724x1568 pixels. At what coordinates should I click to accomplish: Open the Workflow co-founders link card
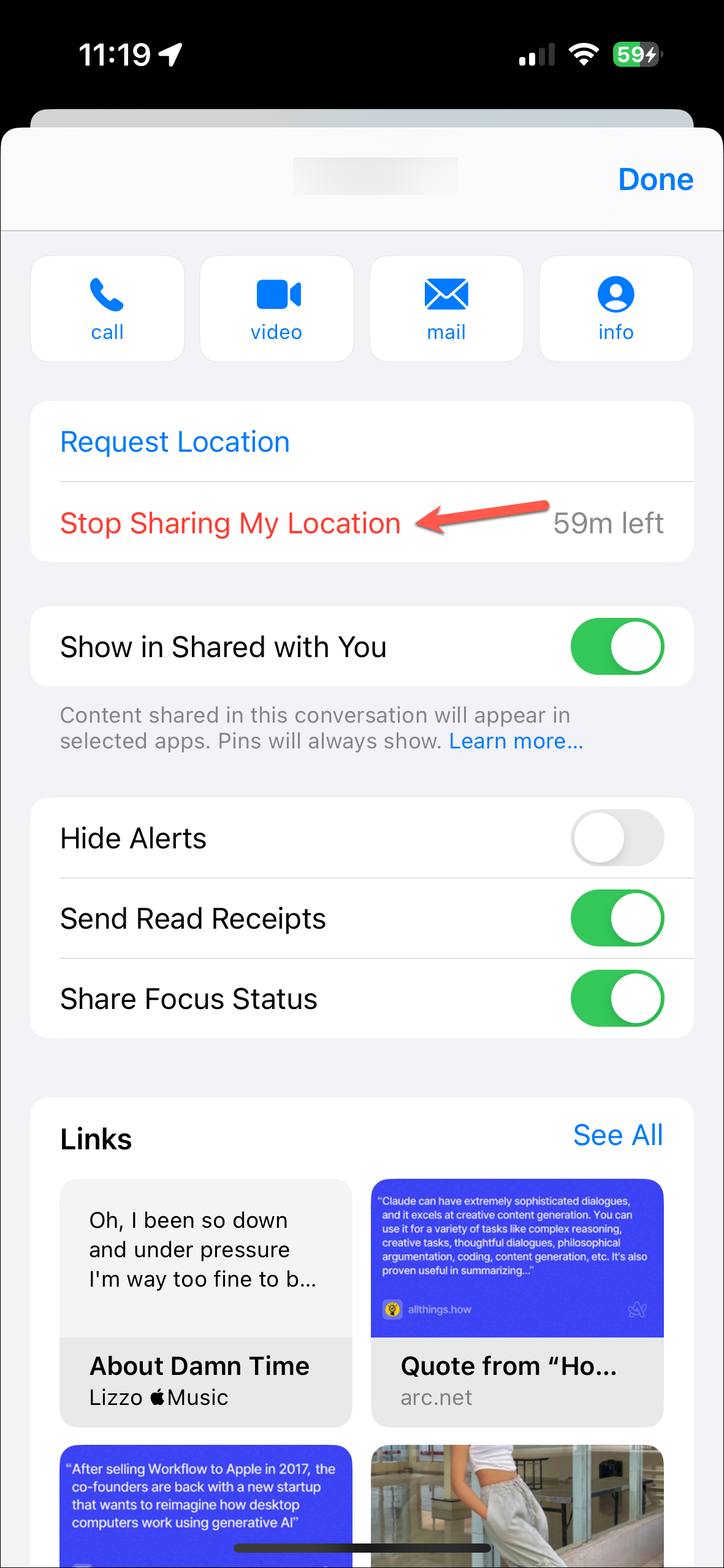(206, 1502)
